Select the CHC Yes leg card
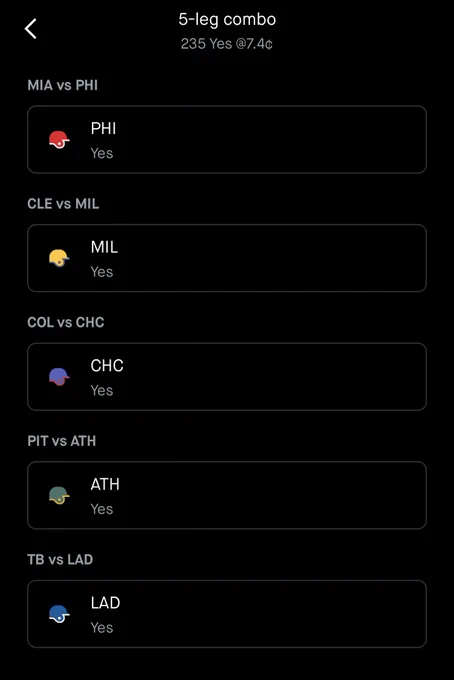The image size is (454, 680). tap(227, 377)
